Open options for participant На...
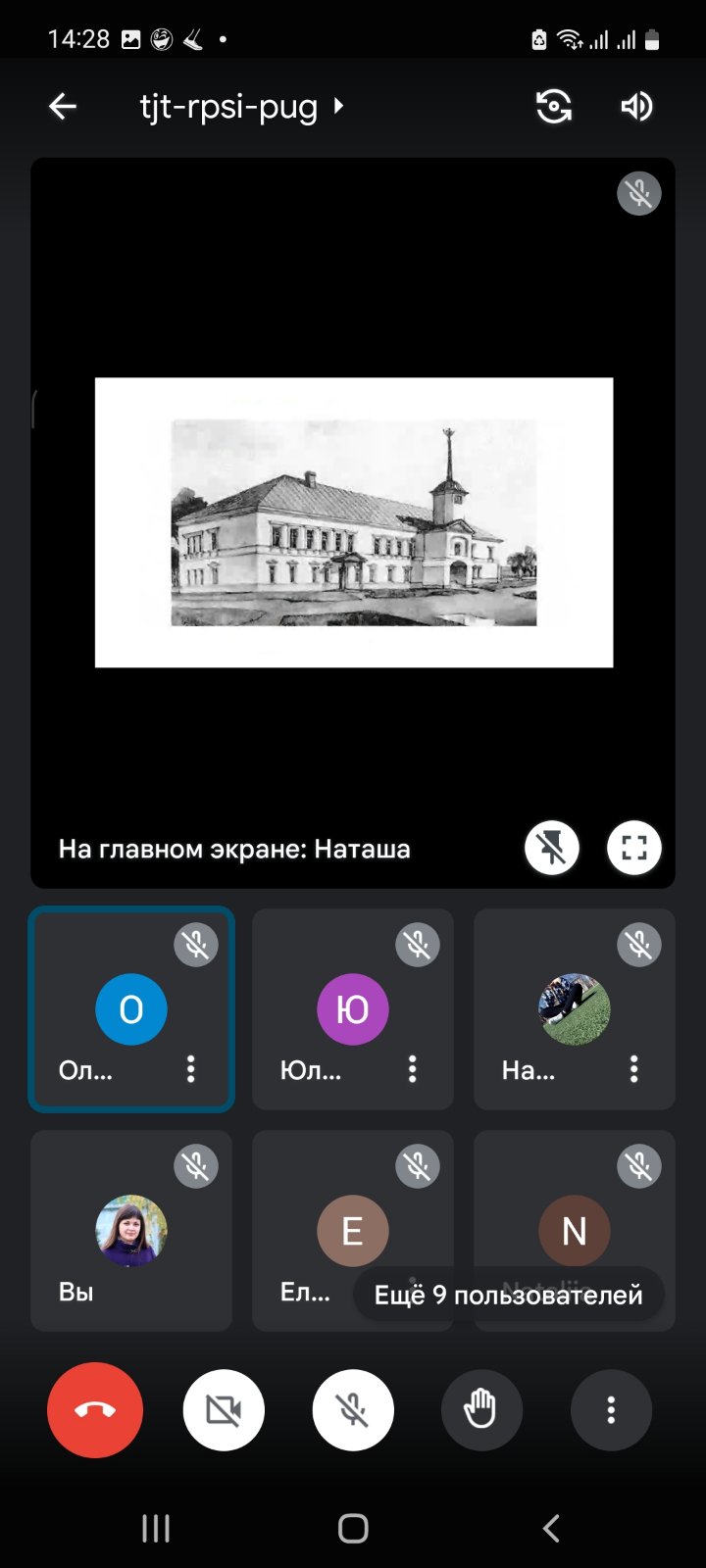Image resolution: width=706 pixels, height=1568 pixels. (634, 1068)
